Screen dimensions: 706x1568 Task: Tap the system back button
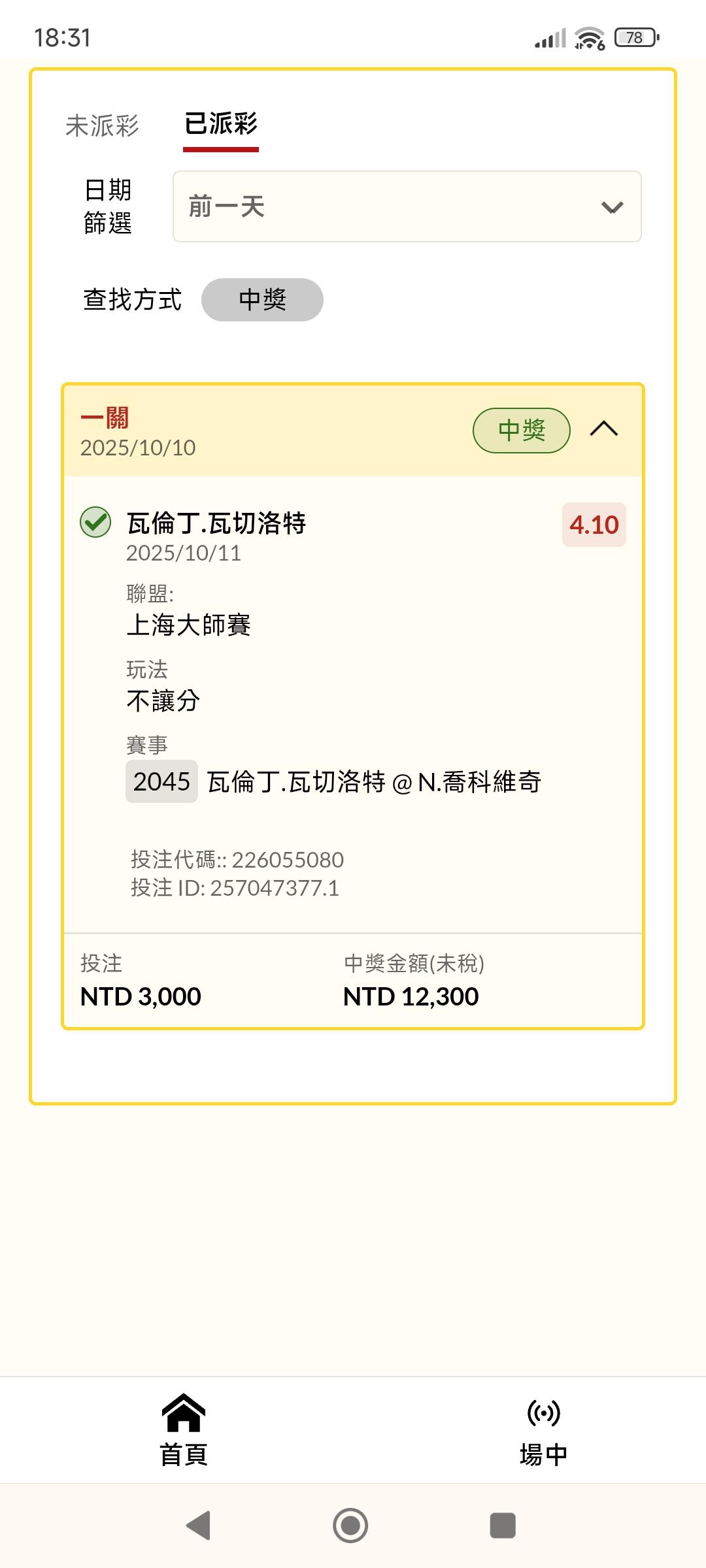click(199, 1526)
